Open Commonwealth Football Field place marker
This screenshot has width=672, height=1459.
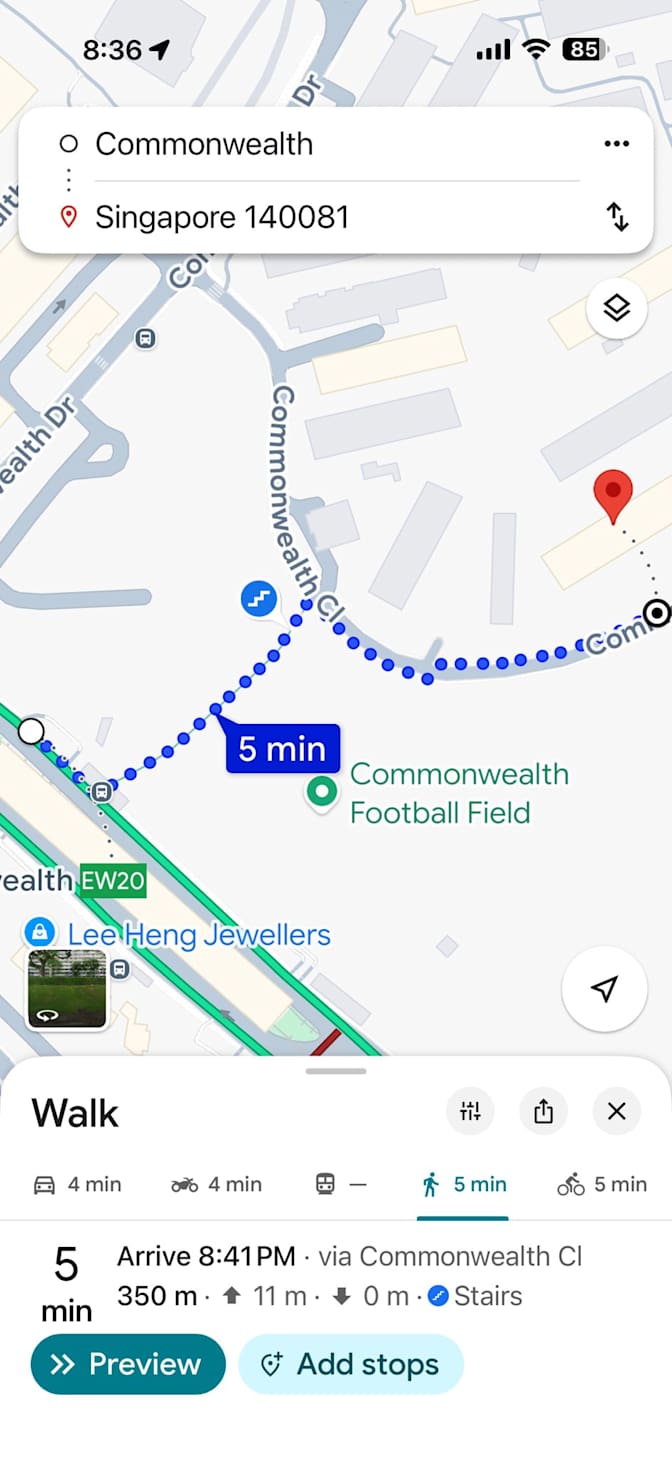(x=321, y=793)
